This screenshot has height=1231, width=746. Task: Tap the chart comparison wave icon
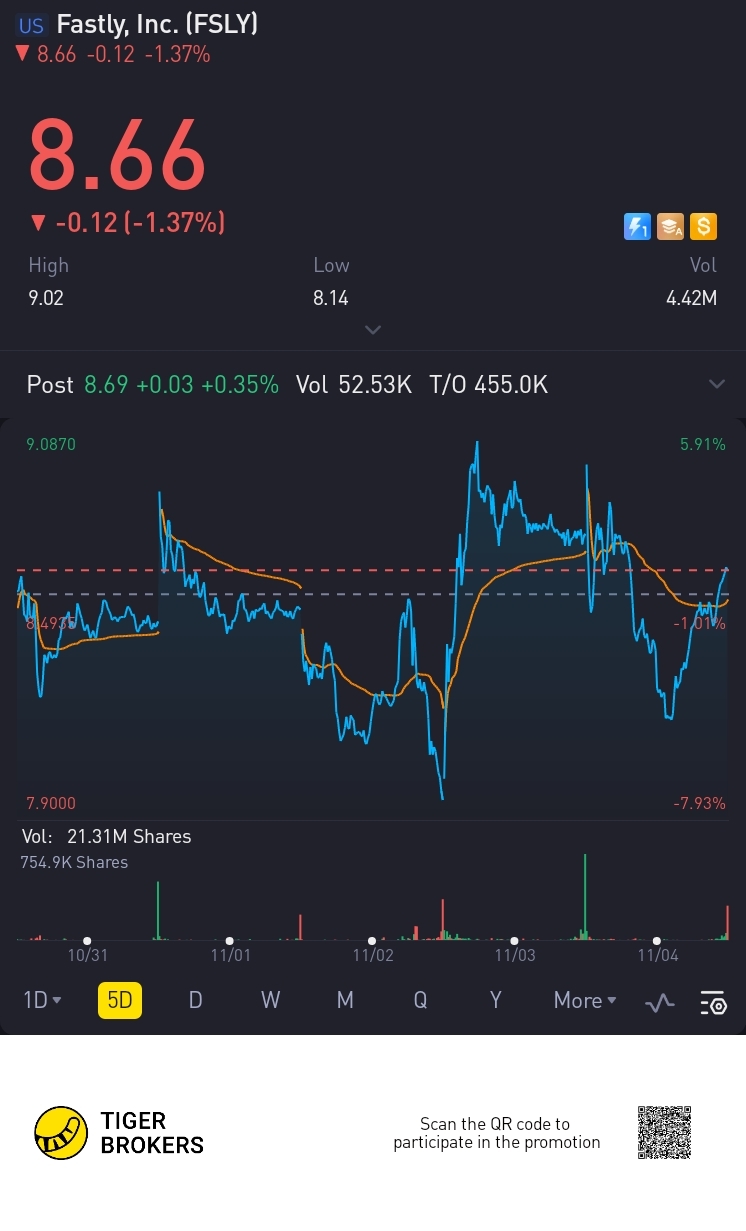660,1002
